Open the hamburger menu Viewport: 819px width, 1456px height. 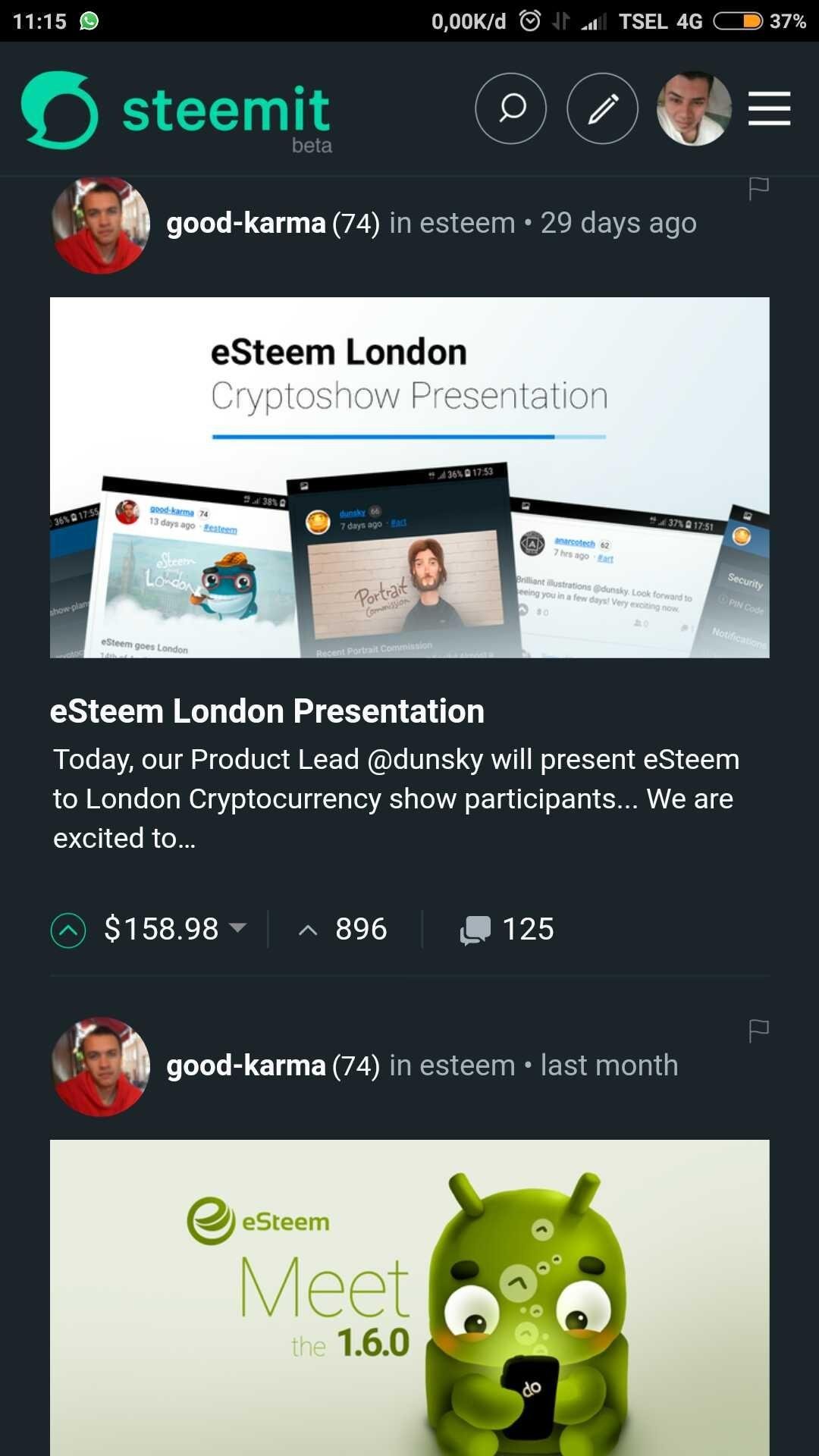[x=769, y=108]
